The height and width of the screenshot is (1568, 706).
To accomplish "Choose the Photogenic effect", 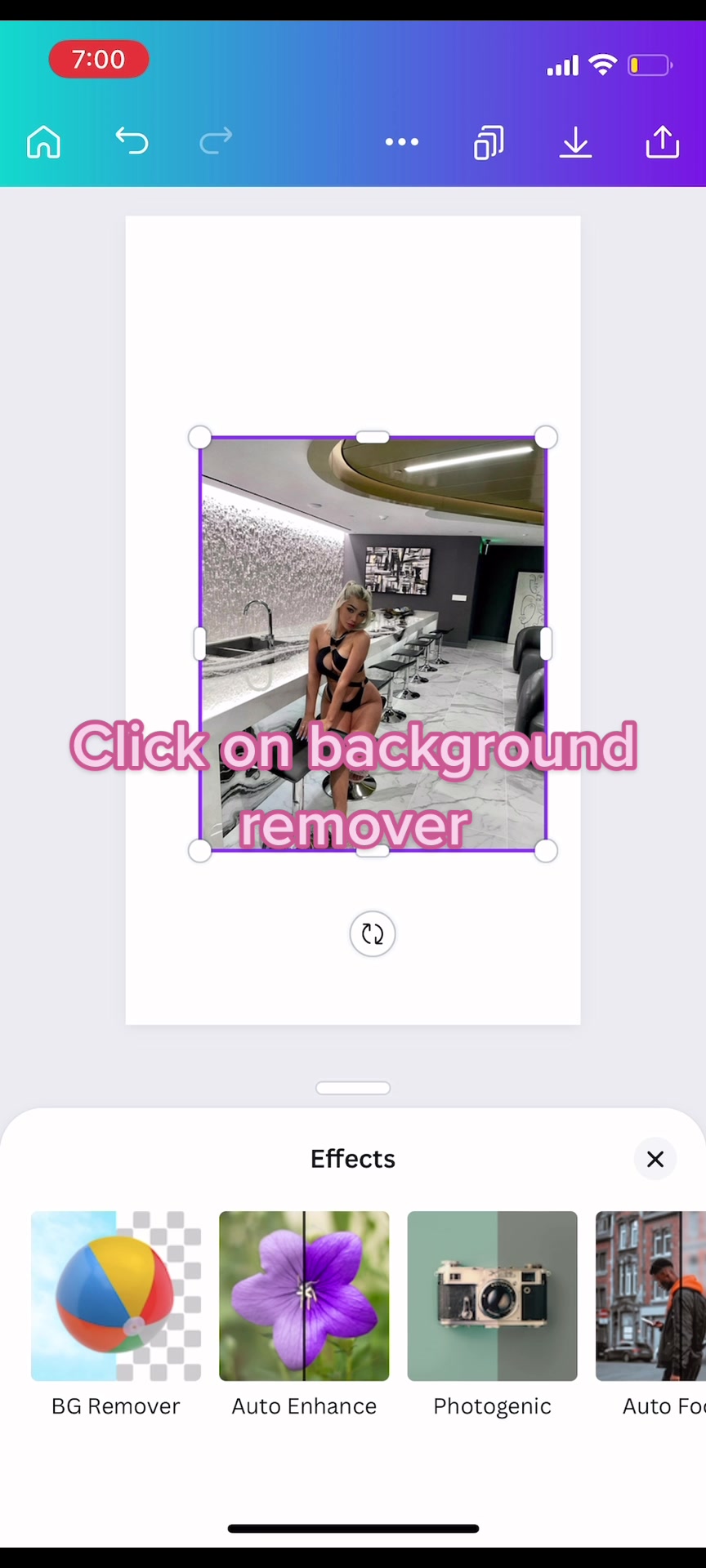I will coord(492,1296).
